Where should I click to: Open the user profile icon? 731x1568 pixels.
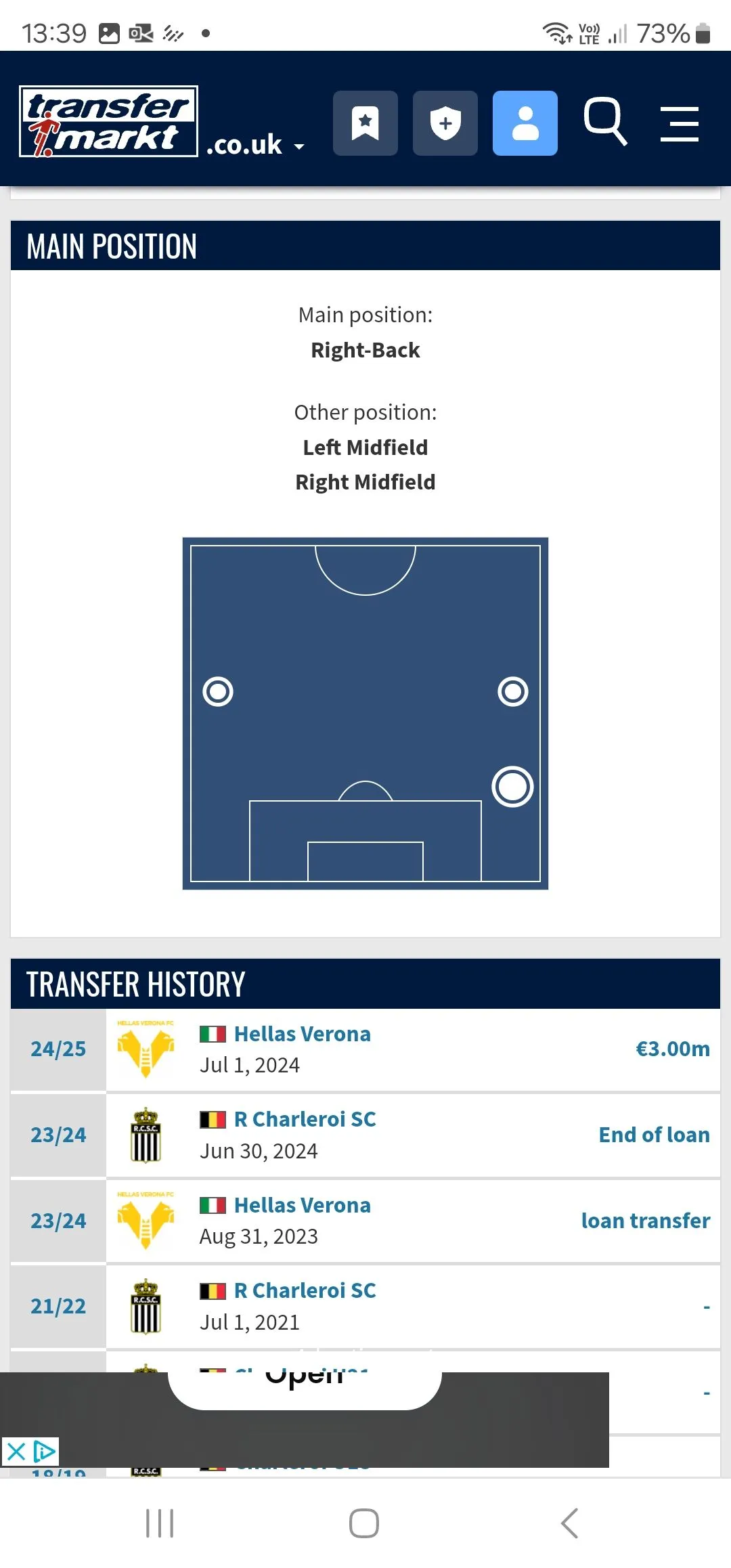click(x=525, y=123)
